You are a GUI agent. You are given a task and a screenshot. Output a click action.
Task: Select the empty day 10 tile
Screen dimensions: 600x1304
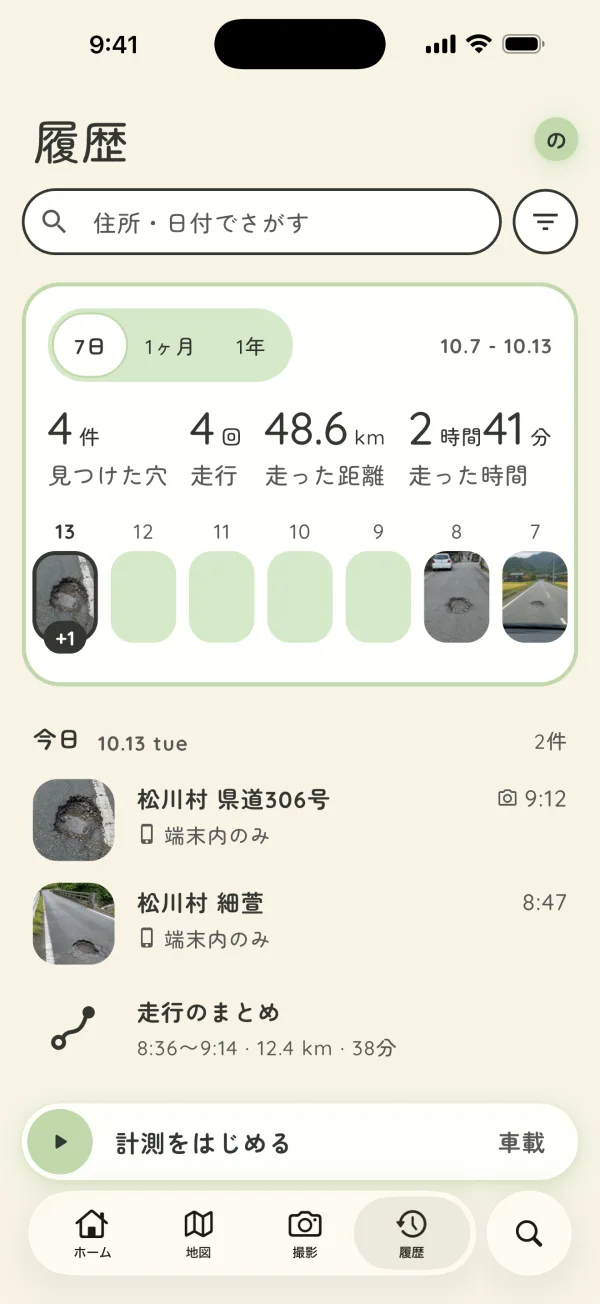(300, 597)
